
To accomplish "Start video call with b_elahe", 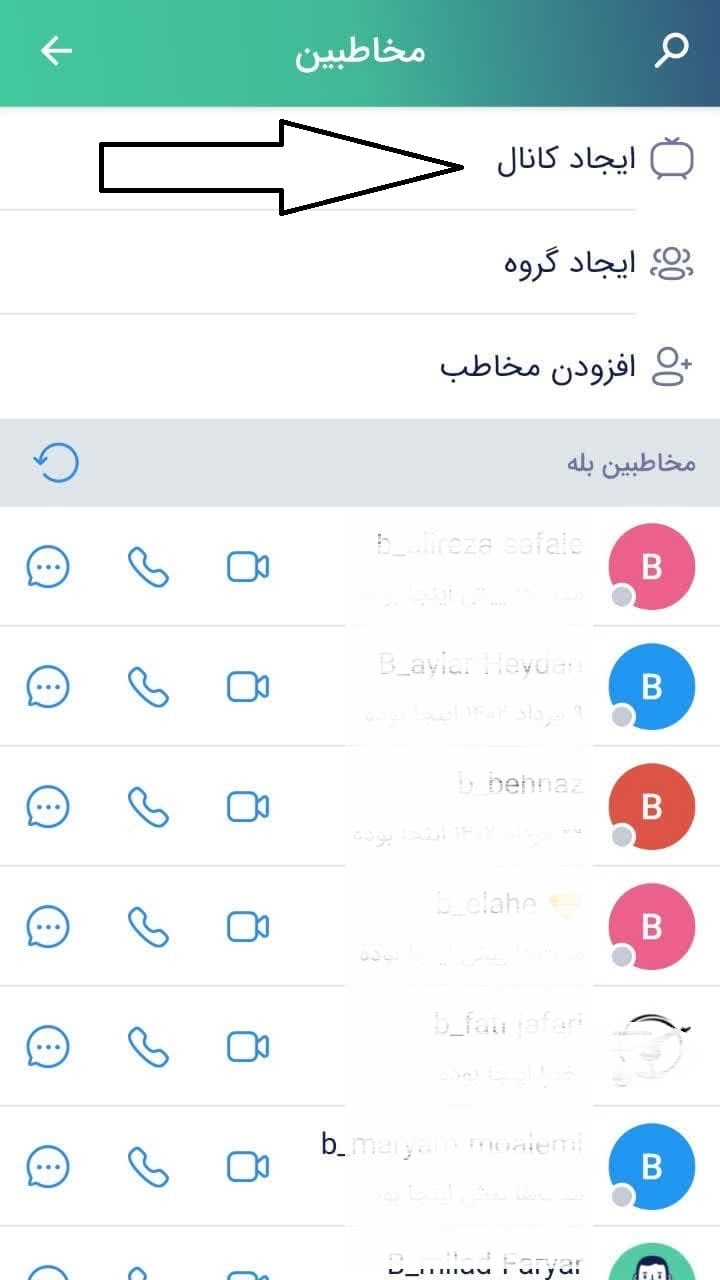I will [248, 928].
